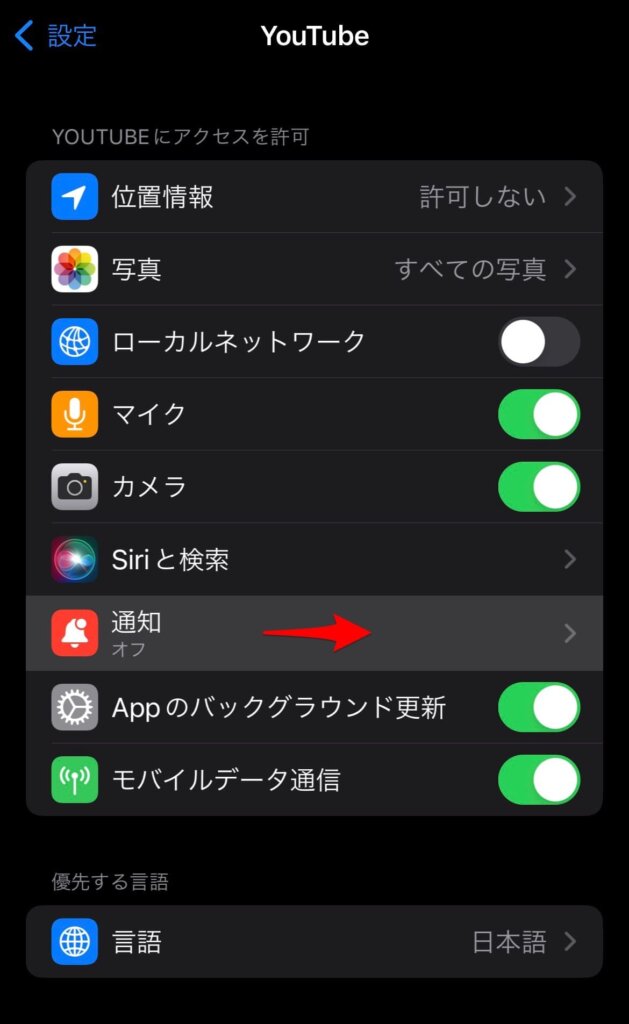Go back to 設定
The image size is (629, 1024).
tap(56, 35)
